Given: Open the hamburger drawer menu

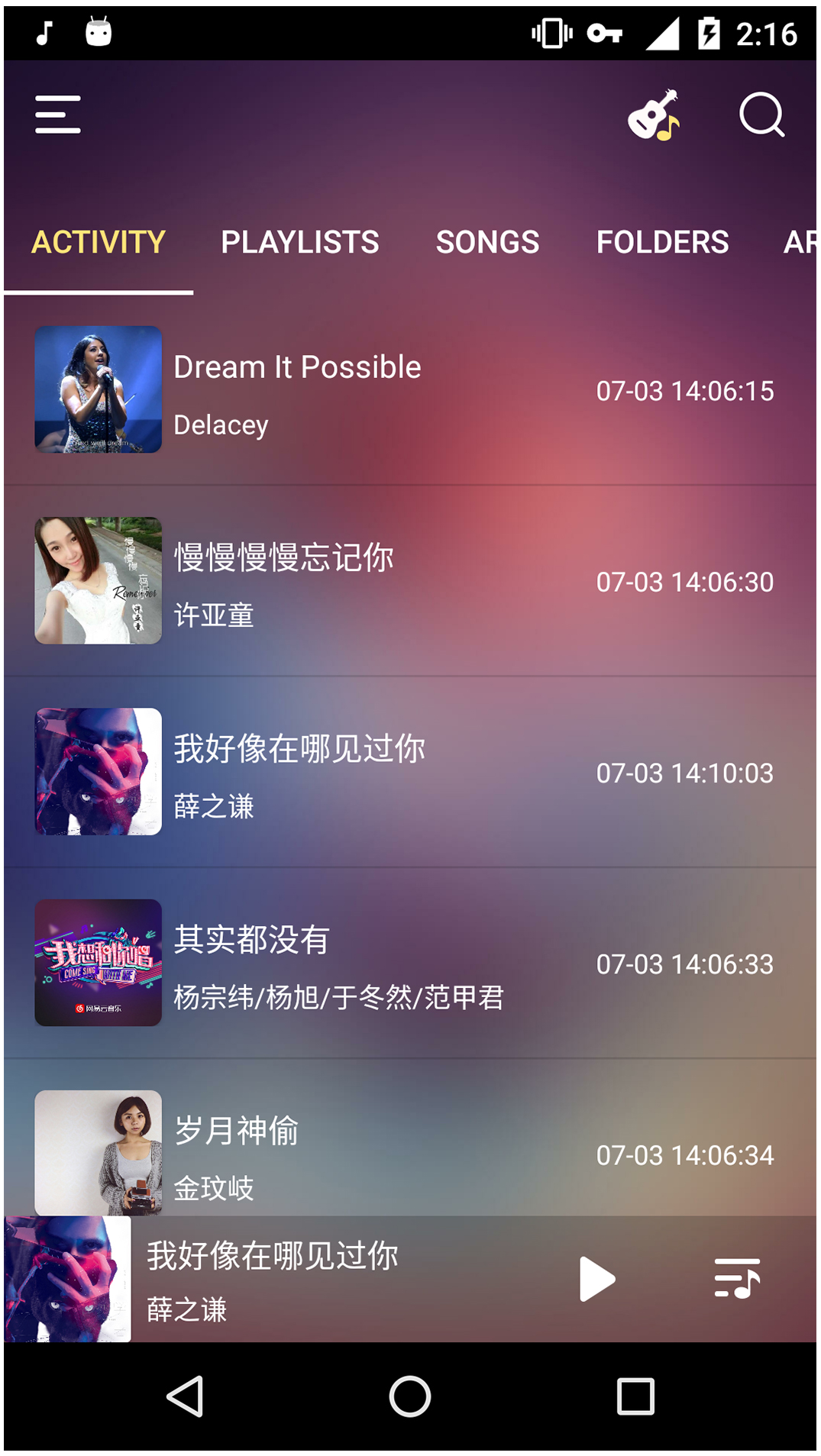Looking at the screenshot, I should point(58,115).
